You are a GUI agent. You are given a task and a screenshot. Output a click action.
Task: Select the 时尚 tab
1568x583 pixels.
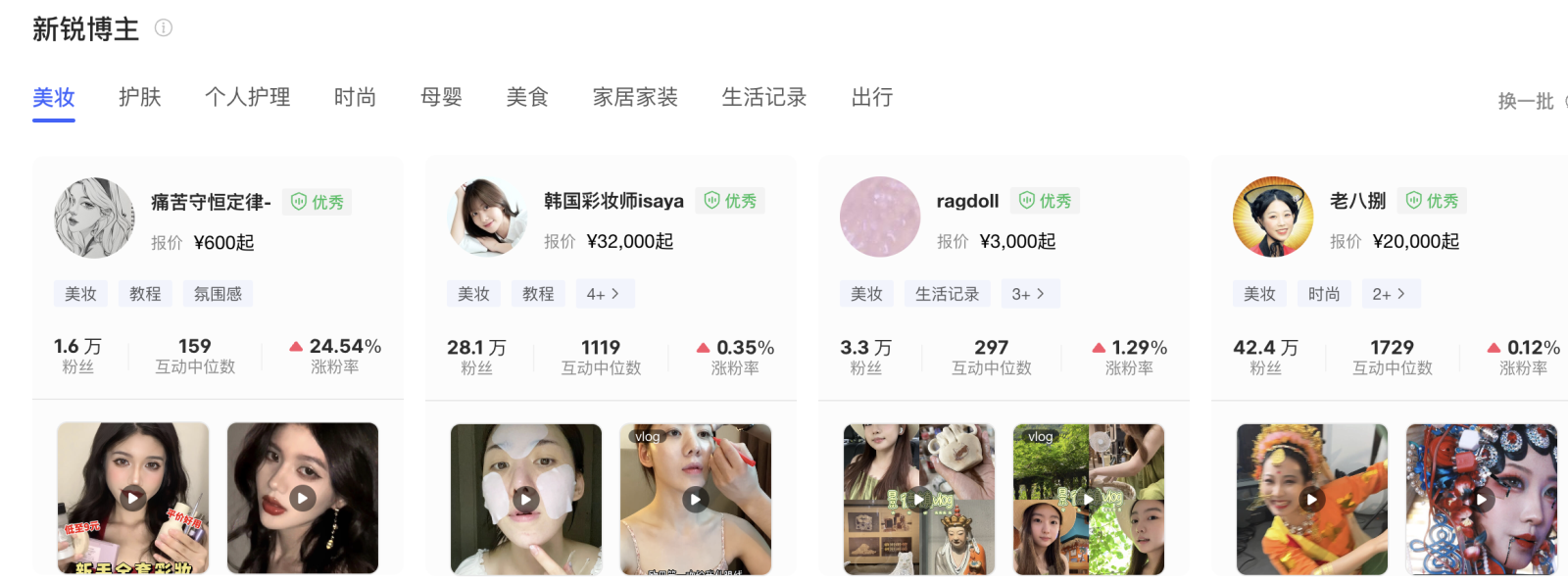tap(355, 97)
